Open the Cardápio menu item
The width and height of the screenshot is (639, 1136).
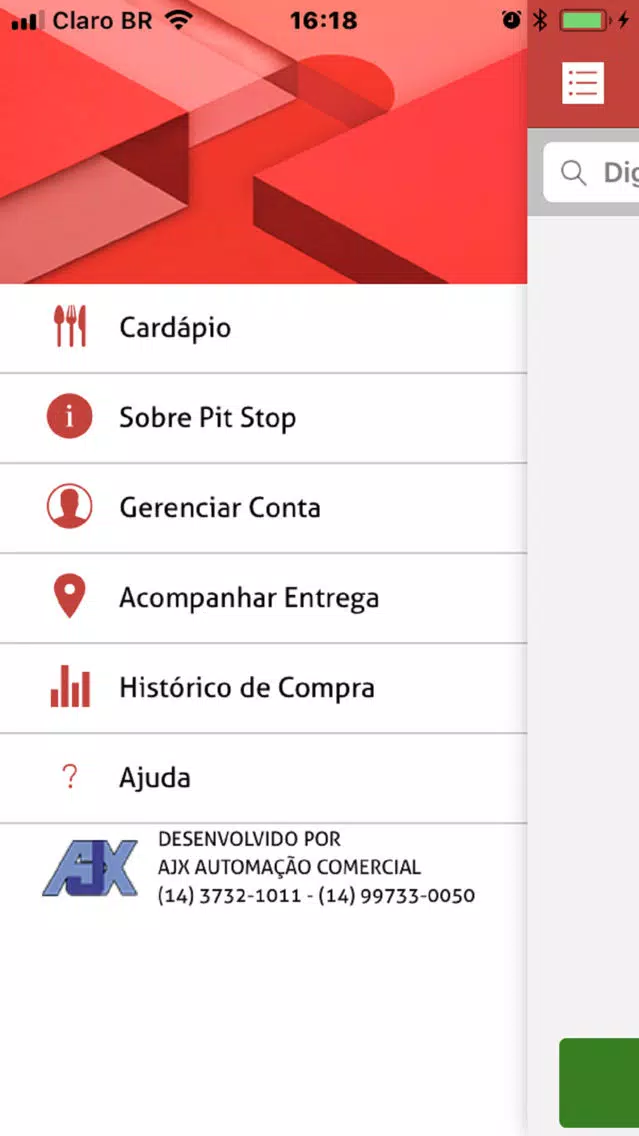(263, 328)
